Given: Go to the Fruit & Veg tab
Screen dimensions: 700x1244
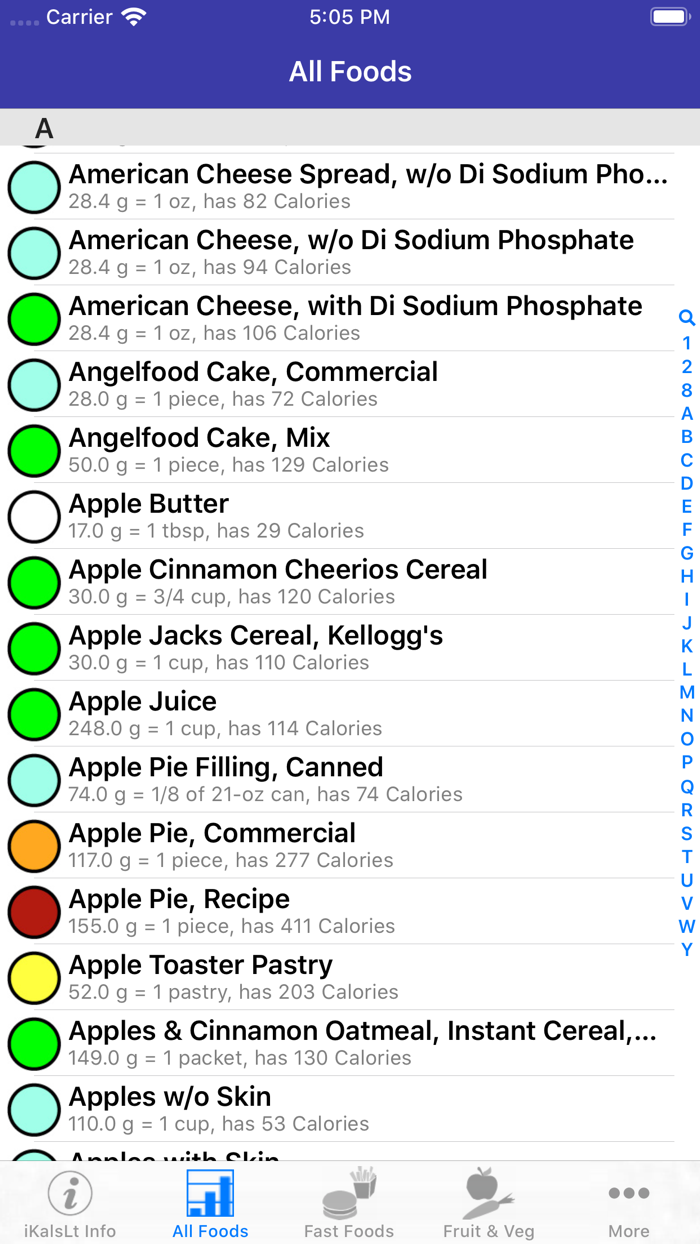Looking at the screenshot, I should tap(489, 1204).
